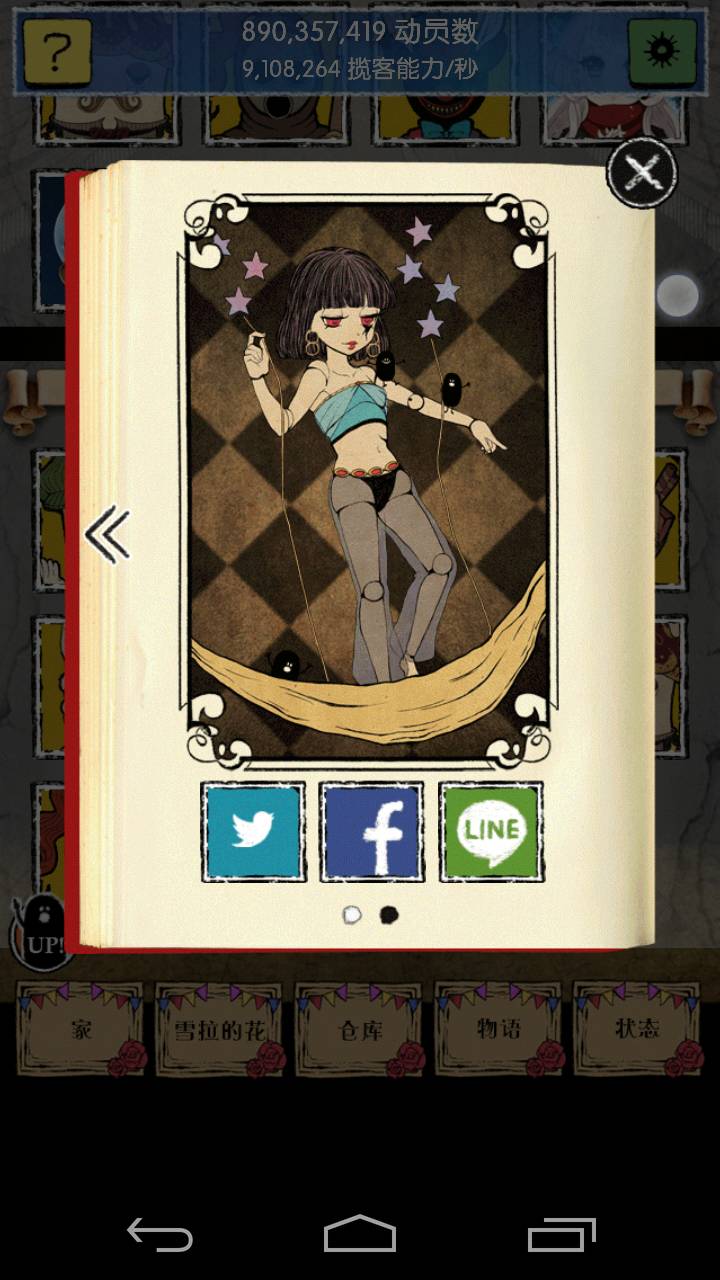720x1280 pixels.
Task: Open the 雪拉的花 tab
Action: 220,1028
